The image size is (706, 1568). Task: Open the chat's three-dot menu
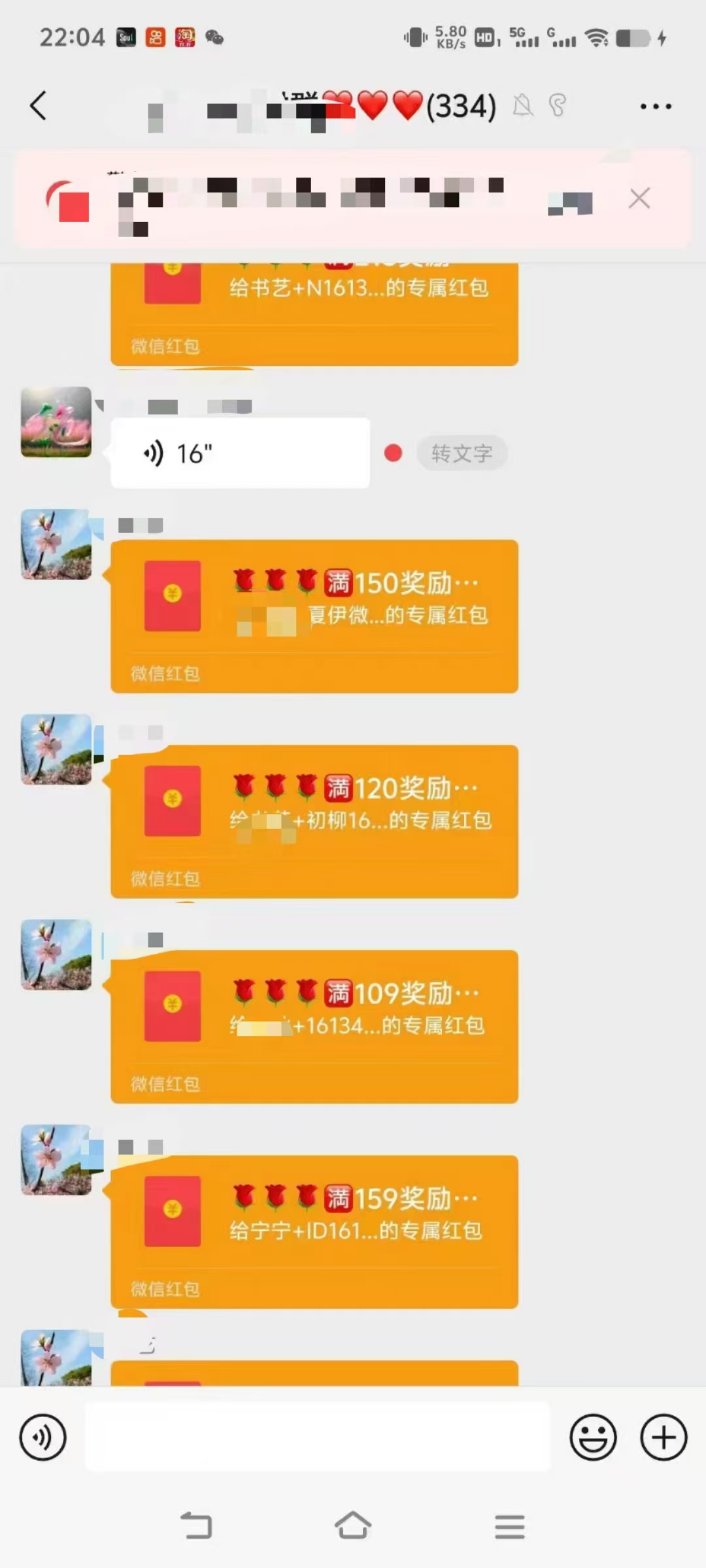656,106
